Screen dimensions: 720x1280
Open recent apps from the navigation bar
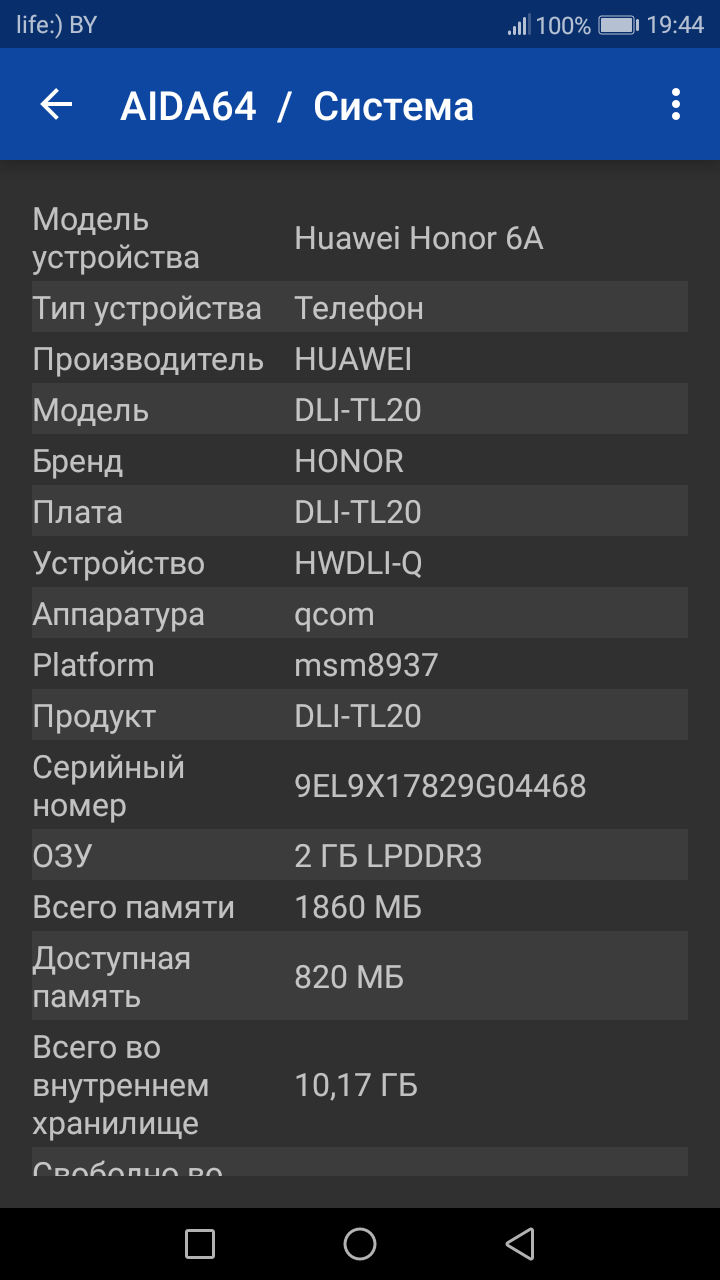200,1244
